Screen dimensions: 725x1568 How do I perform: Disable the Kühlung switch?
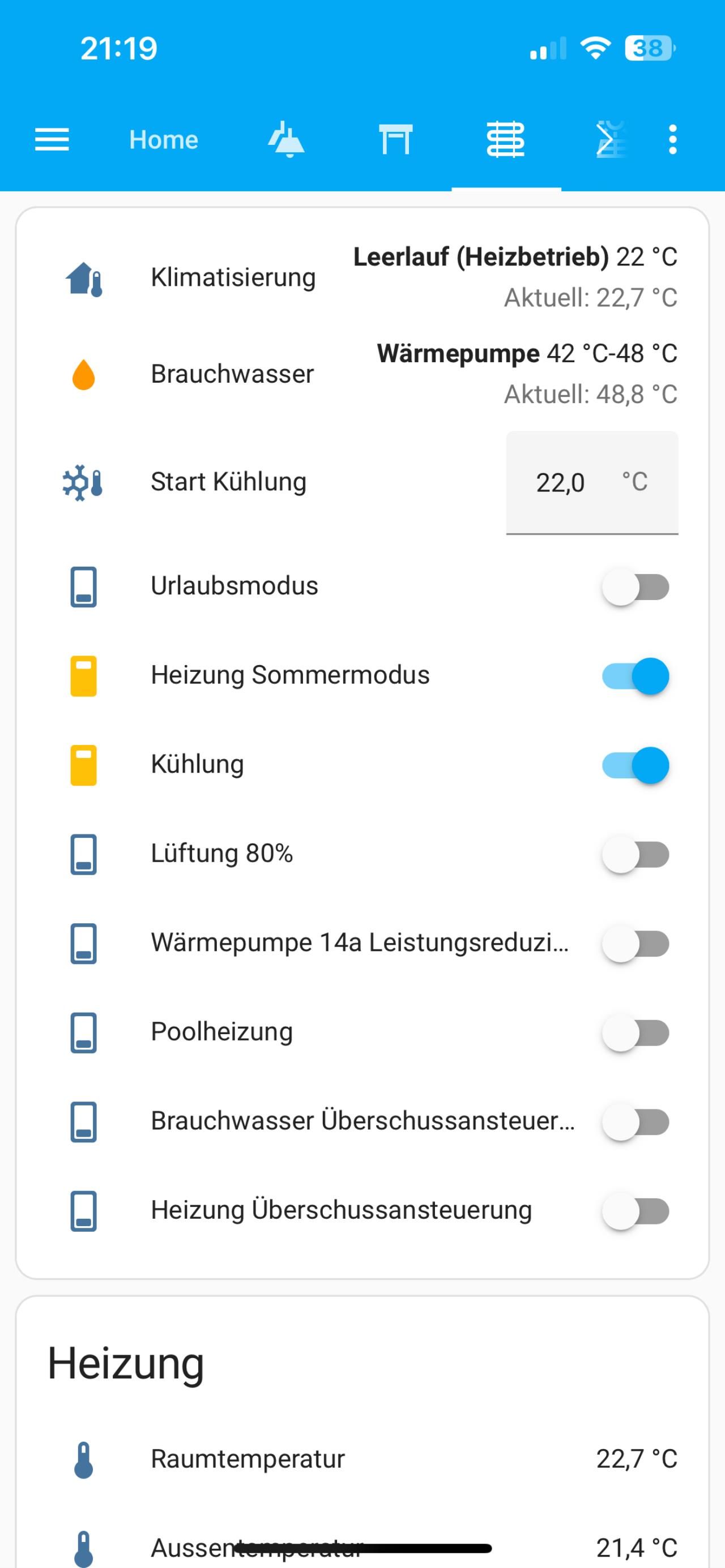coord(635,765)
